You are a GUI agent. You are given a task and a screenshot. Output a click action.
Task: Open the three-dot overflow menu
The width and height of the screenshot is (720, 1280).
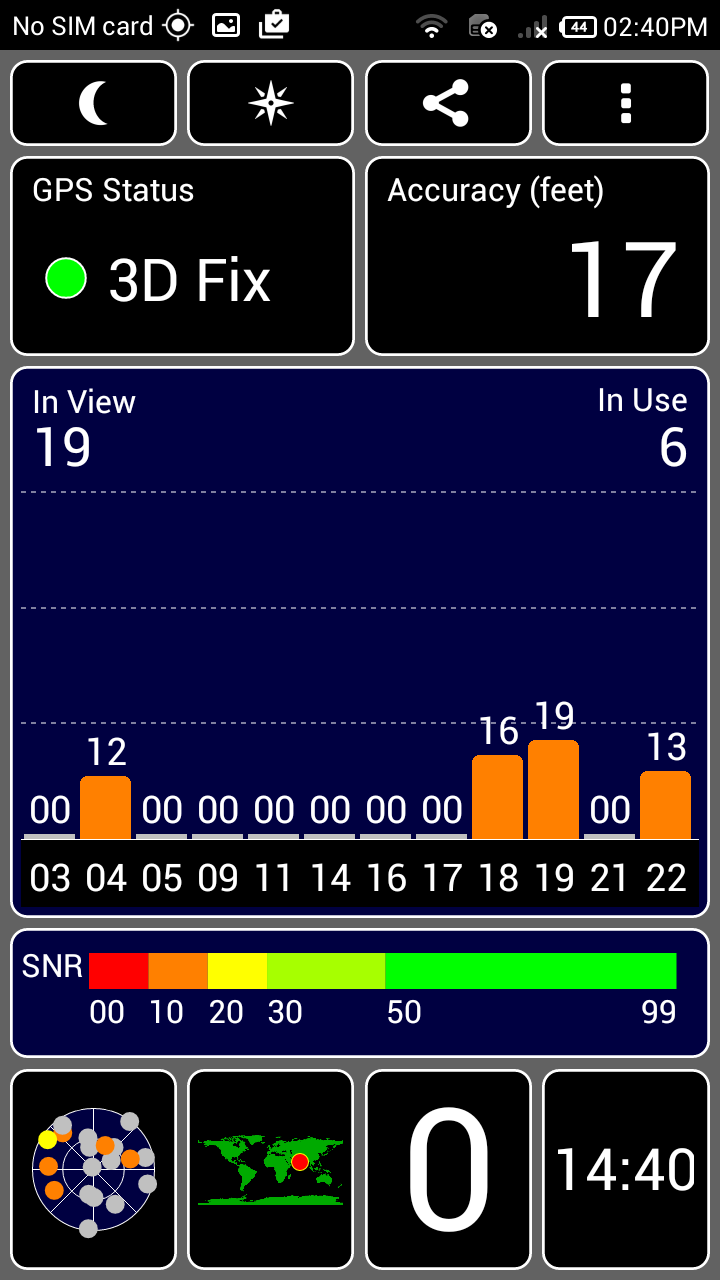point(626,103)
